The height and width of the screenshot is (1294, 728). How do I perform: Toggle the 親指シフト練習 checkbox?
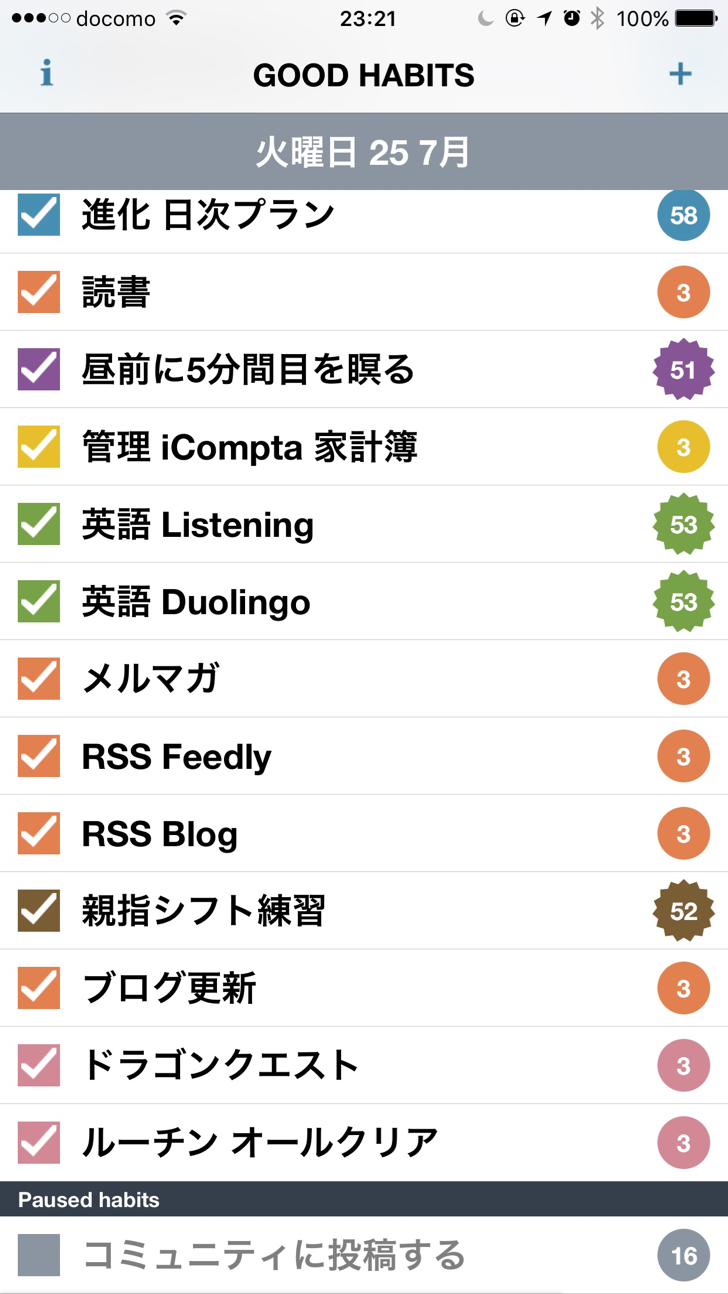[39, 911]
